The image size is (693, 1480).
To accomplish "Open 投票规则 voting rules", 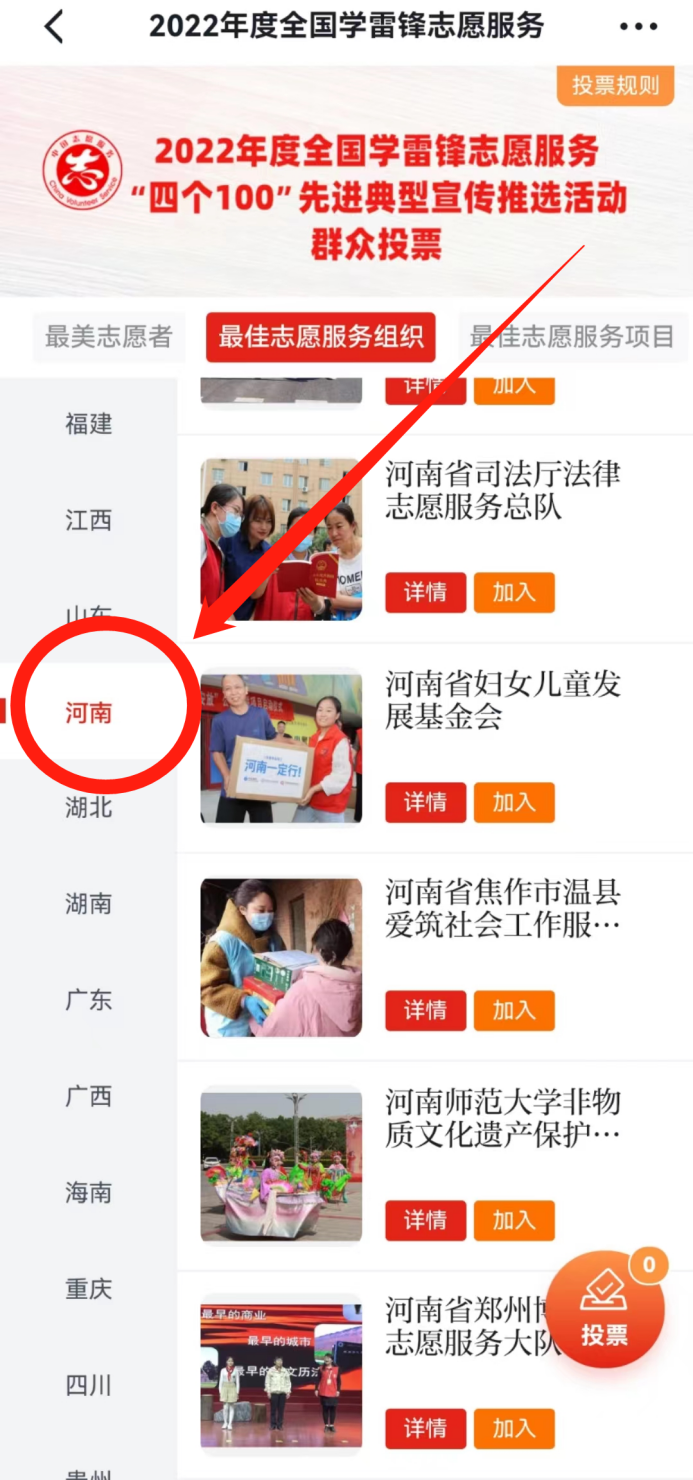I will 615,86.
